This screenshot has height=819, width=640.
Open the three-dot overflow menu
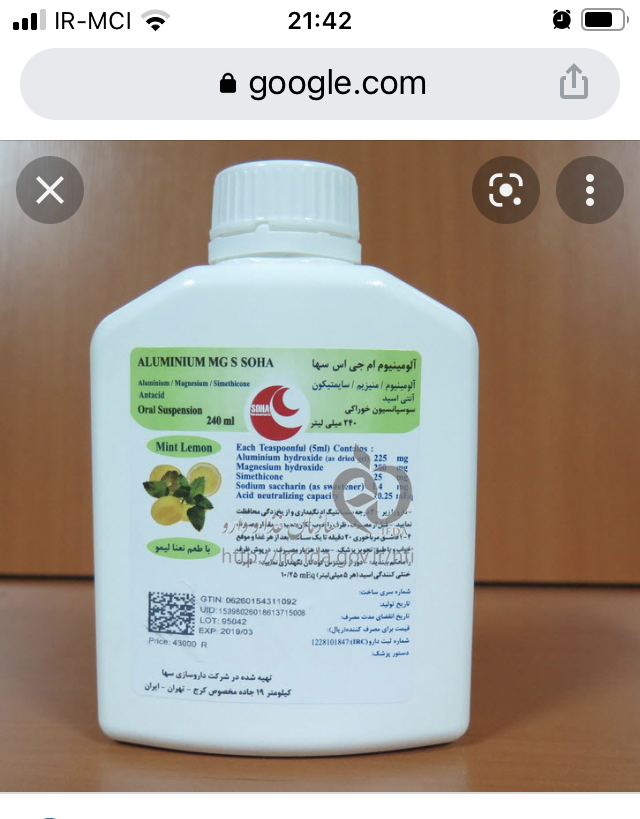click(590, 190)
